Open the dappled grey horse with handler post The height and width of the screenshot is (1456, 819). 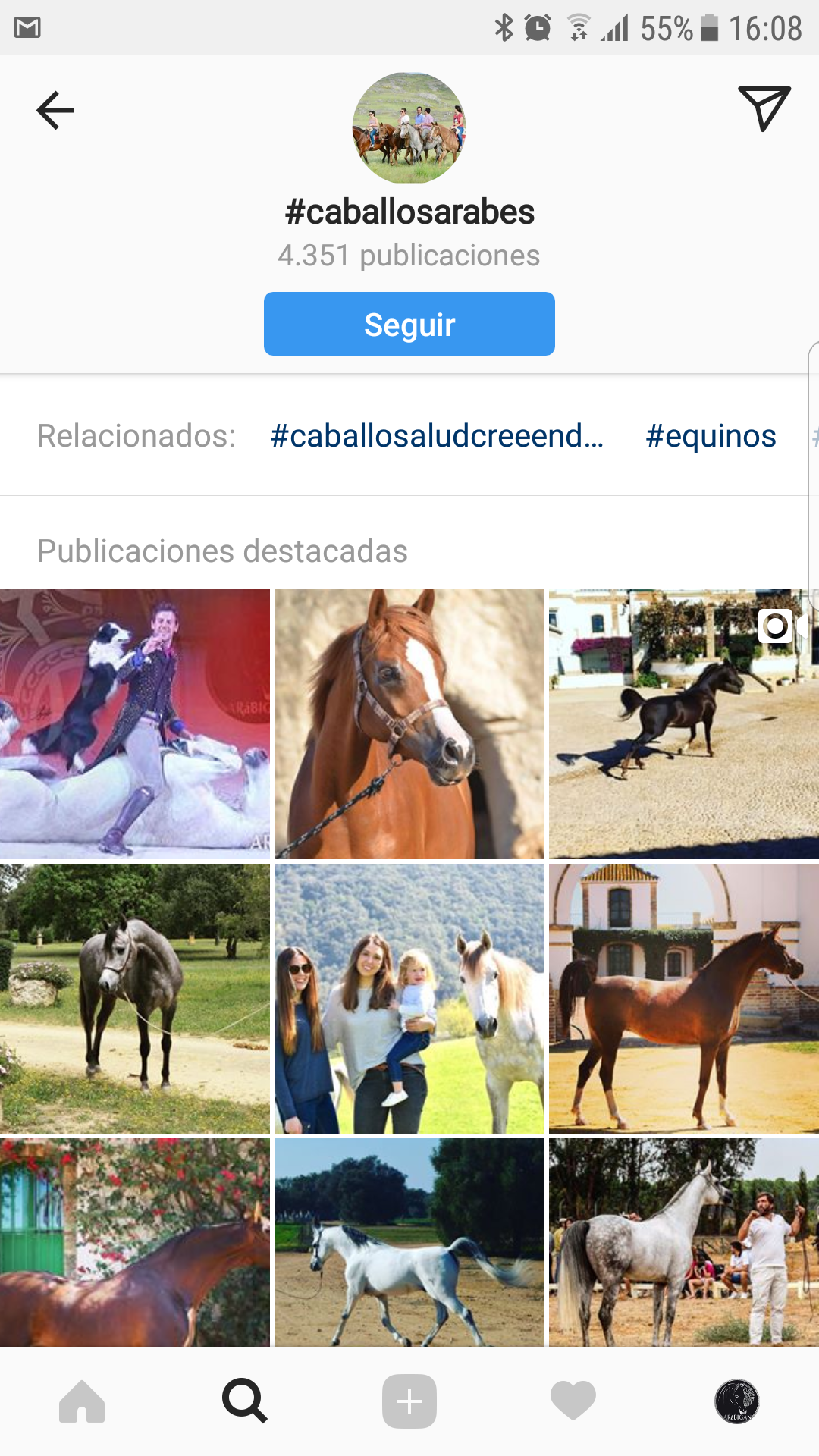(x=684, y=1242)
